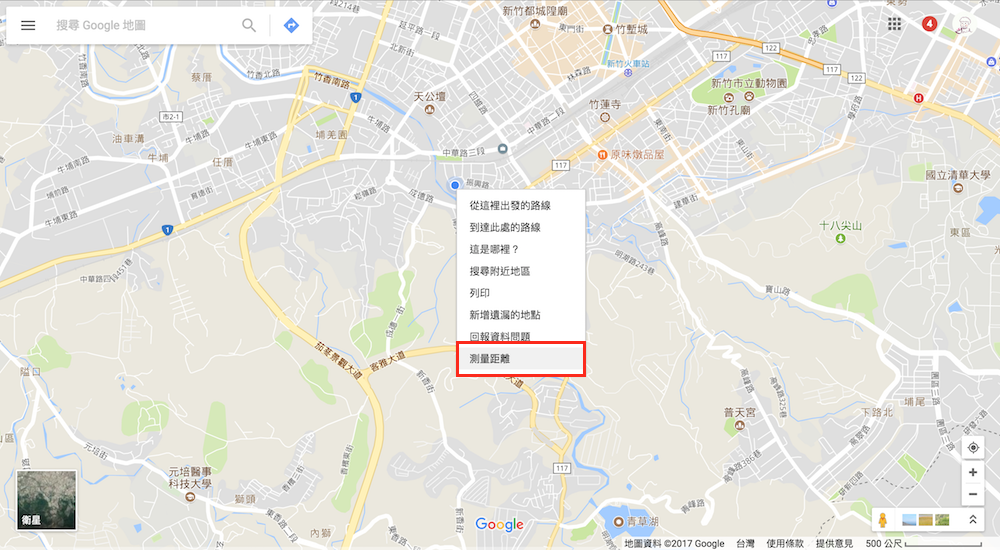Screen dimensions: 1000x550
Task: Show my current location
Action: (x=972, y=448)
